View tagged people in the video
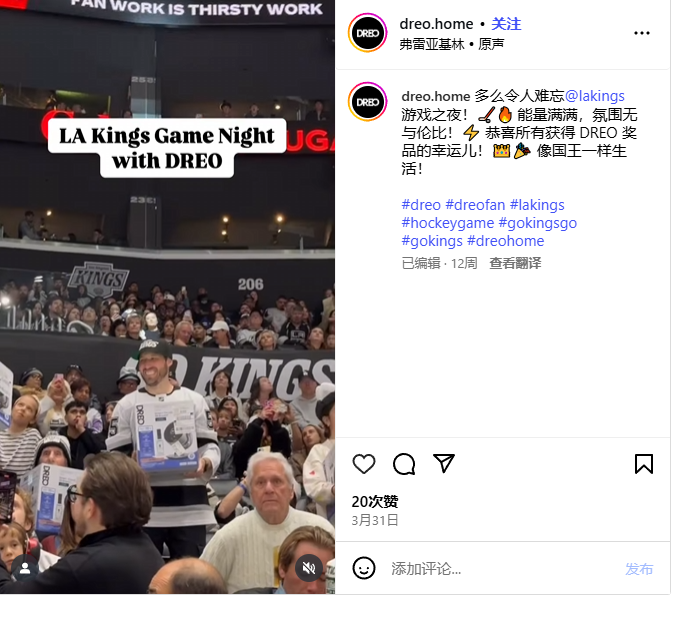 (25, 568)
